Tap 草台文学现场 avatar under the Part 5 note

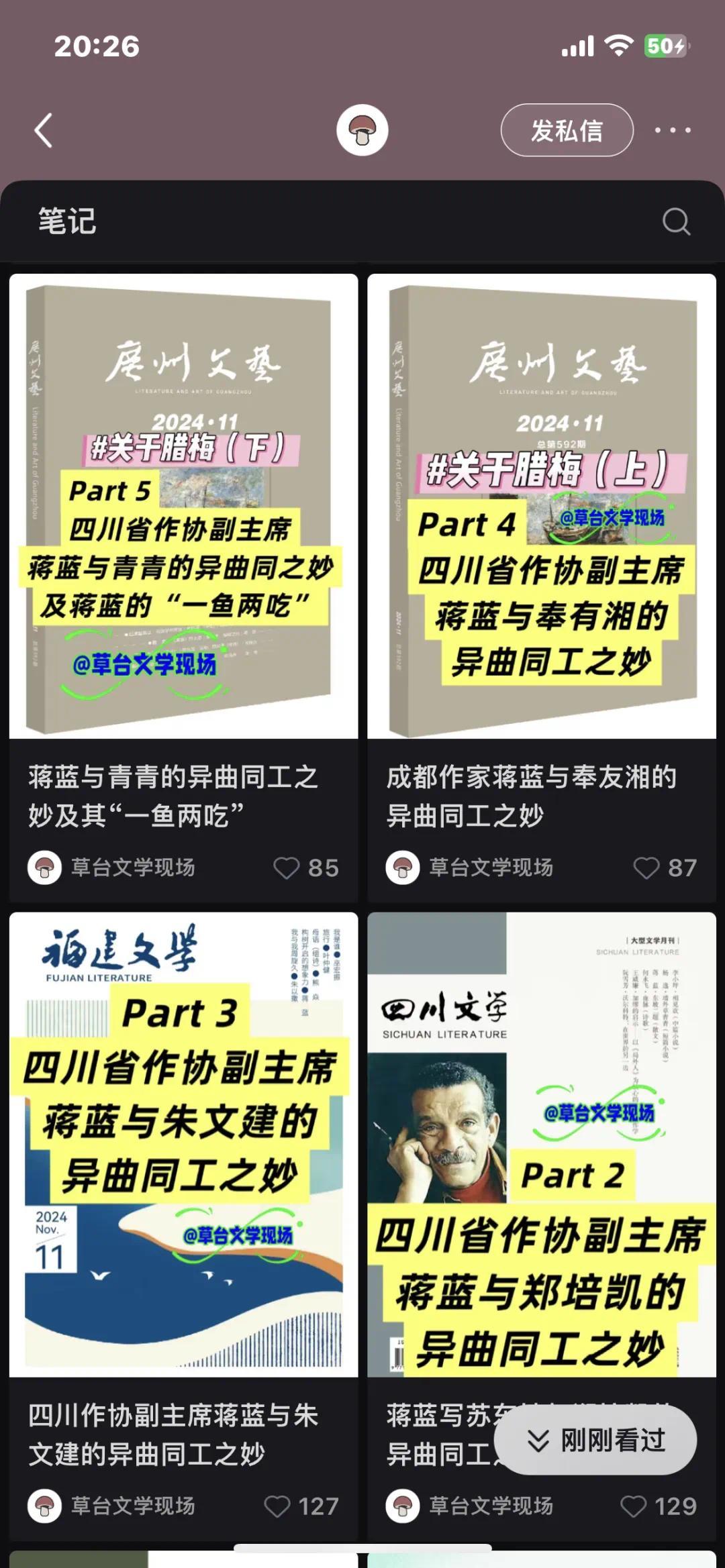pos(44,868)
